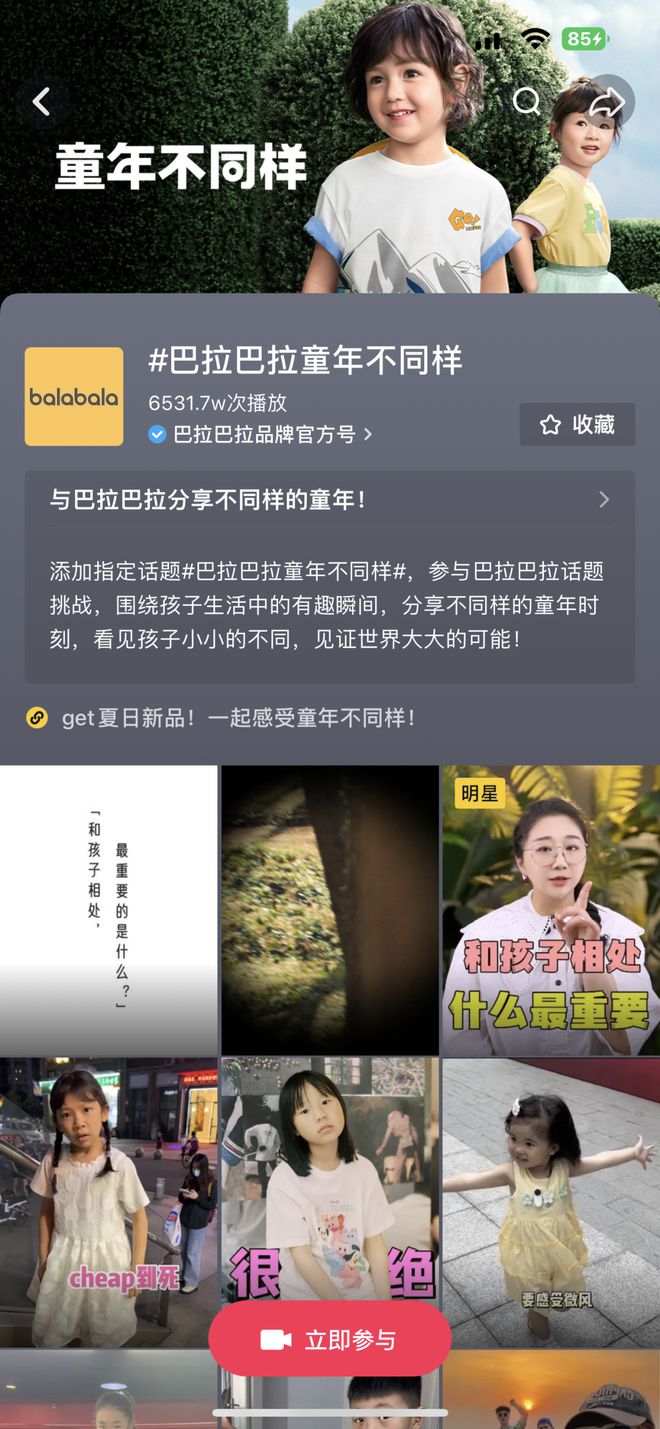Open search with the magnifier icon
This screenshot has height=1429, width=660.
(x=526, y=101)
